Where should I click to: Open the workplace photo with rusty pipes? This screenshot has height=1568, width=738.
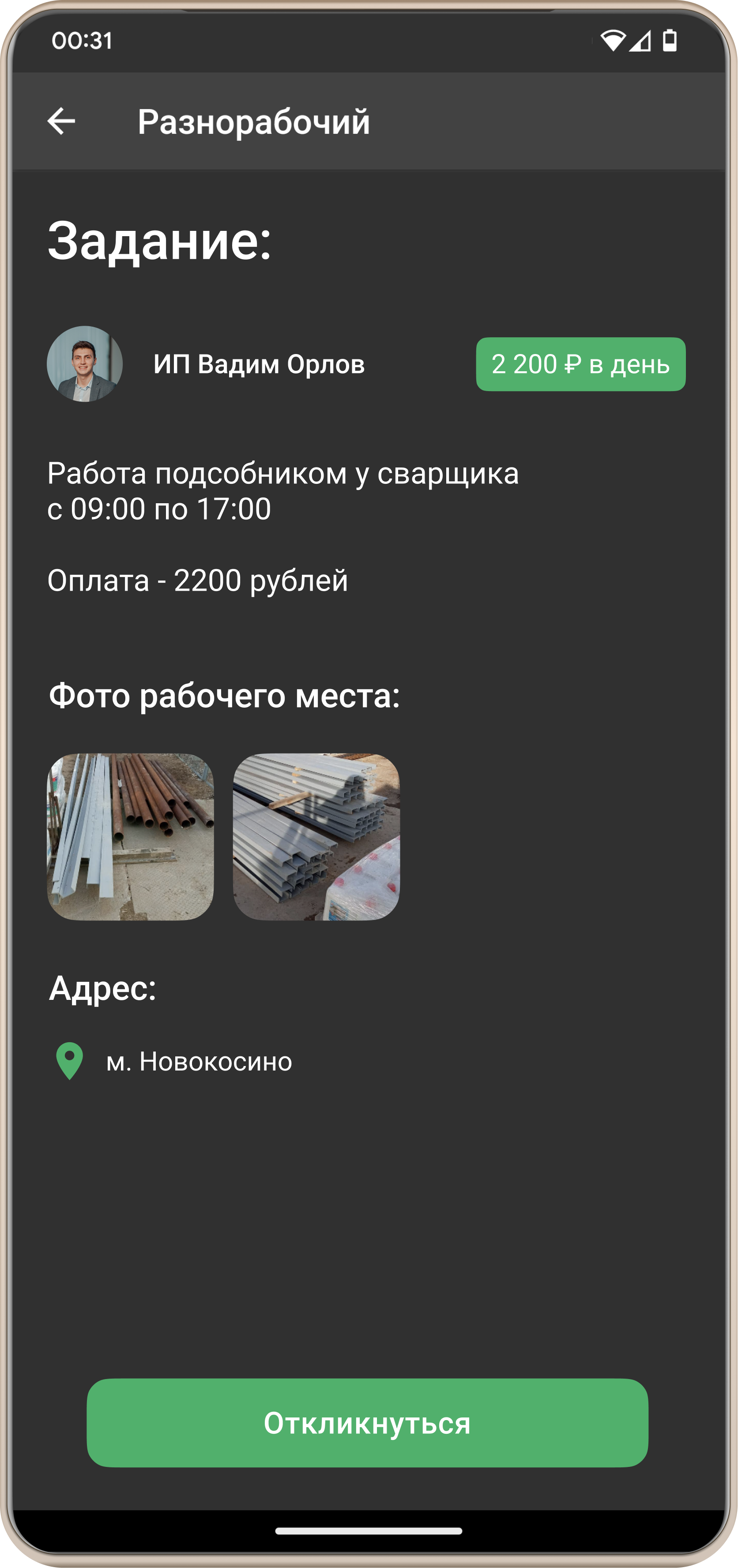point(130,837)
